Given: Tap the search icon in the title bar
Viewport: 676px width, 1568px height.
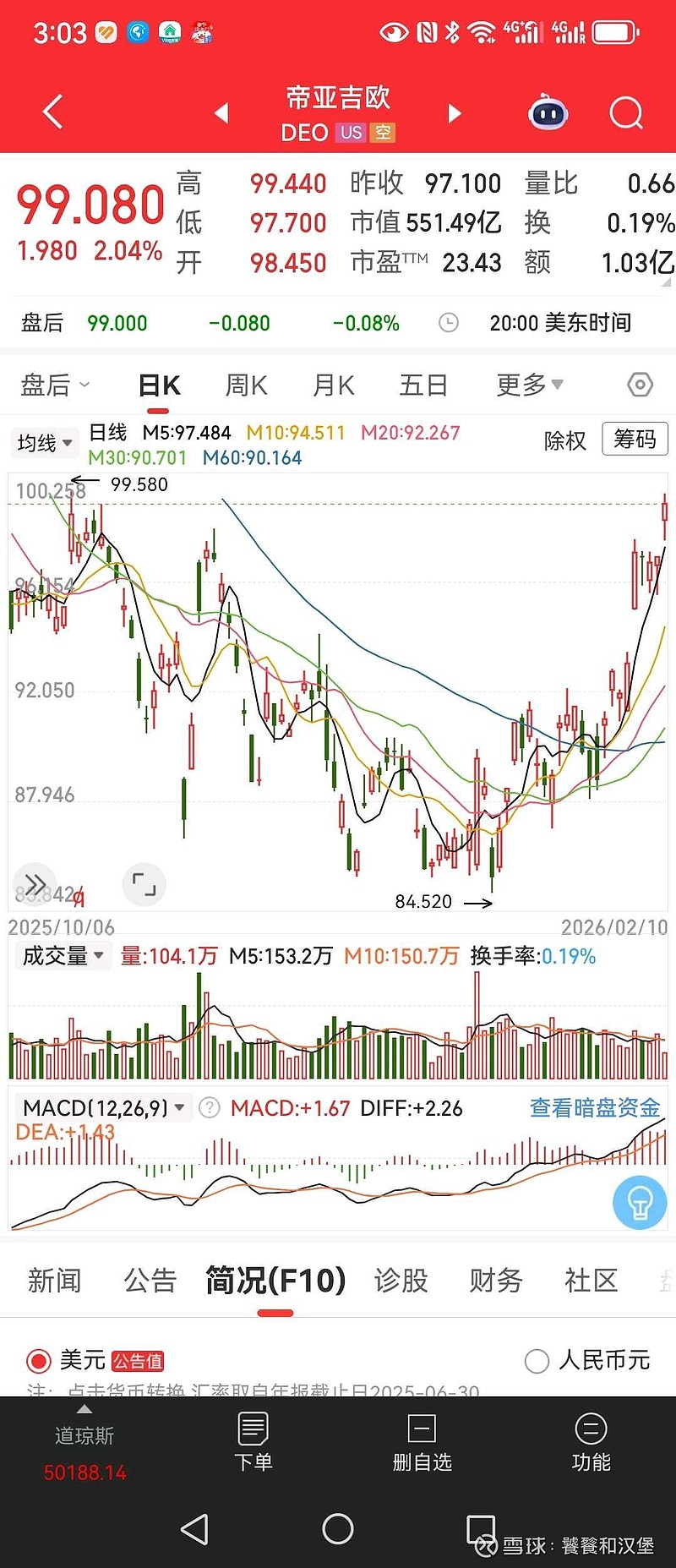Looking at the screenshot, I should [625, 112].
